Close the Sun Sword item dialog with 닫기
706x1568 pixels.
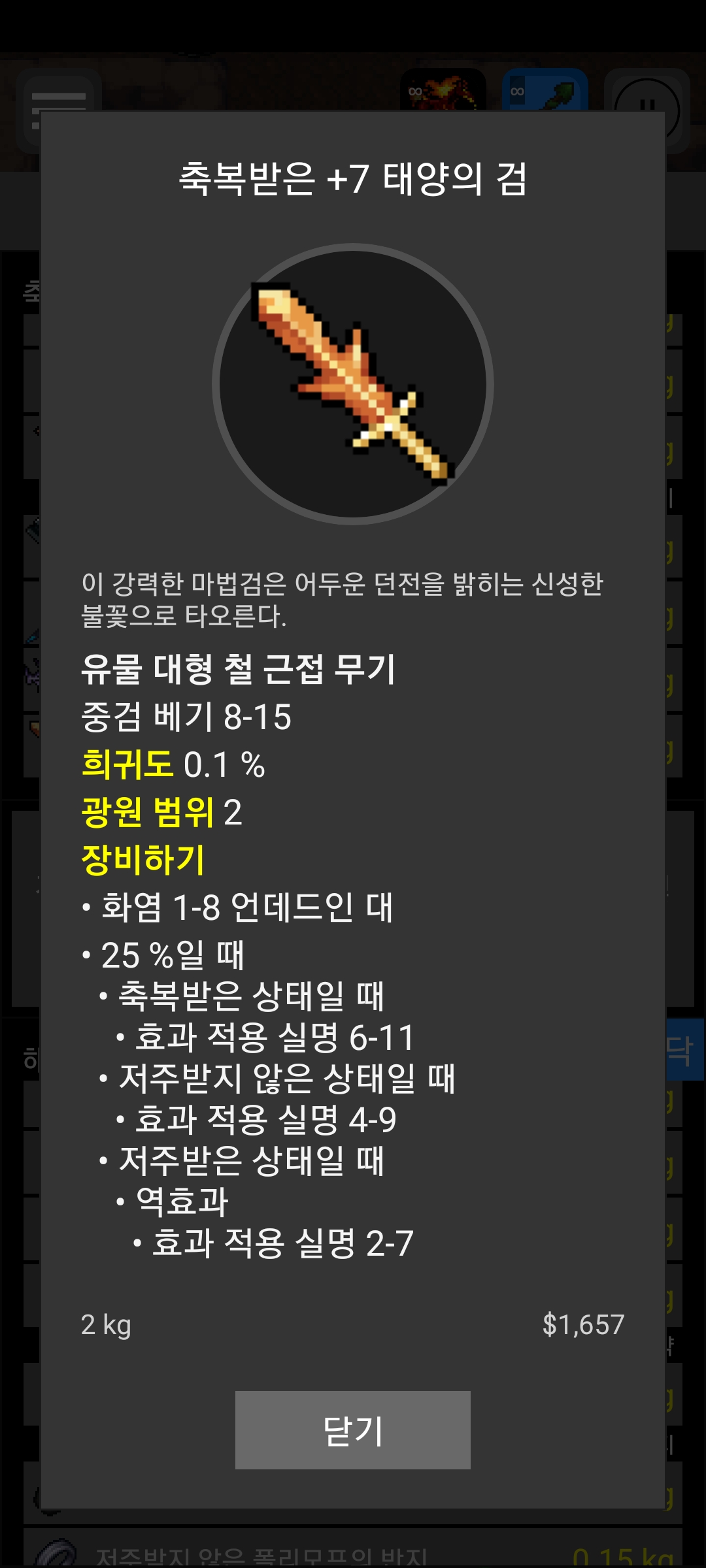352,1430
